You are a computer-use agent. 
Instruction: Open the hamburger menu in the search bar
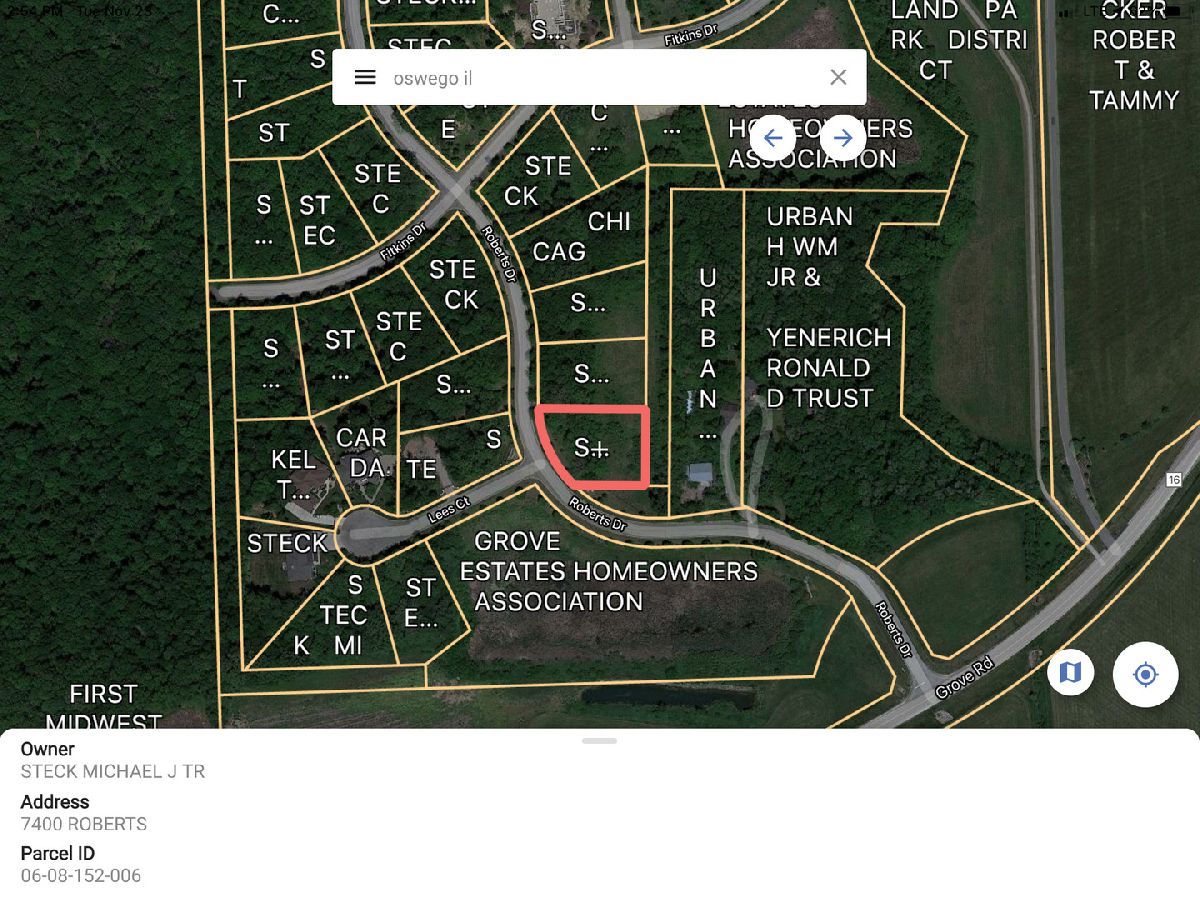(x=365, y=78)
